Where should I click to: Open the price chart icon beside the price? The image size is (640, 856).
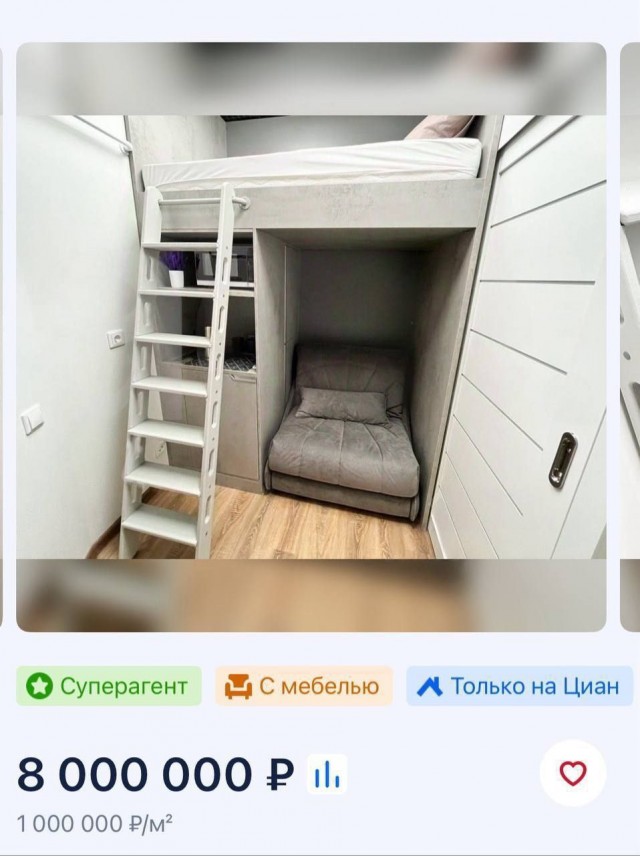point(327,774)
